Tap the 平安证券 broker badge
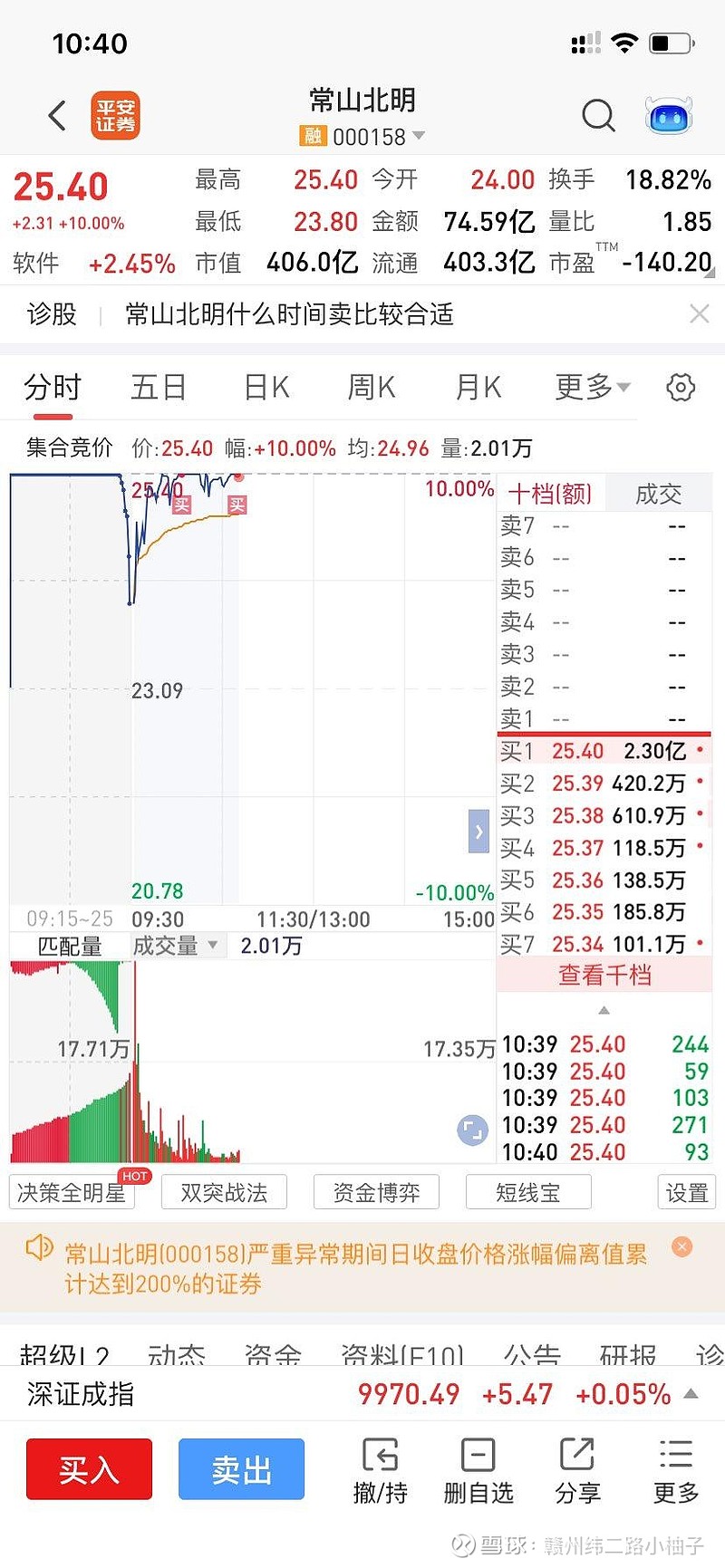The height and width of the screenshot is (1568, 725). pyautogui.click(x=116, y=116)
